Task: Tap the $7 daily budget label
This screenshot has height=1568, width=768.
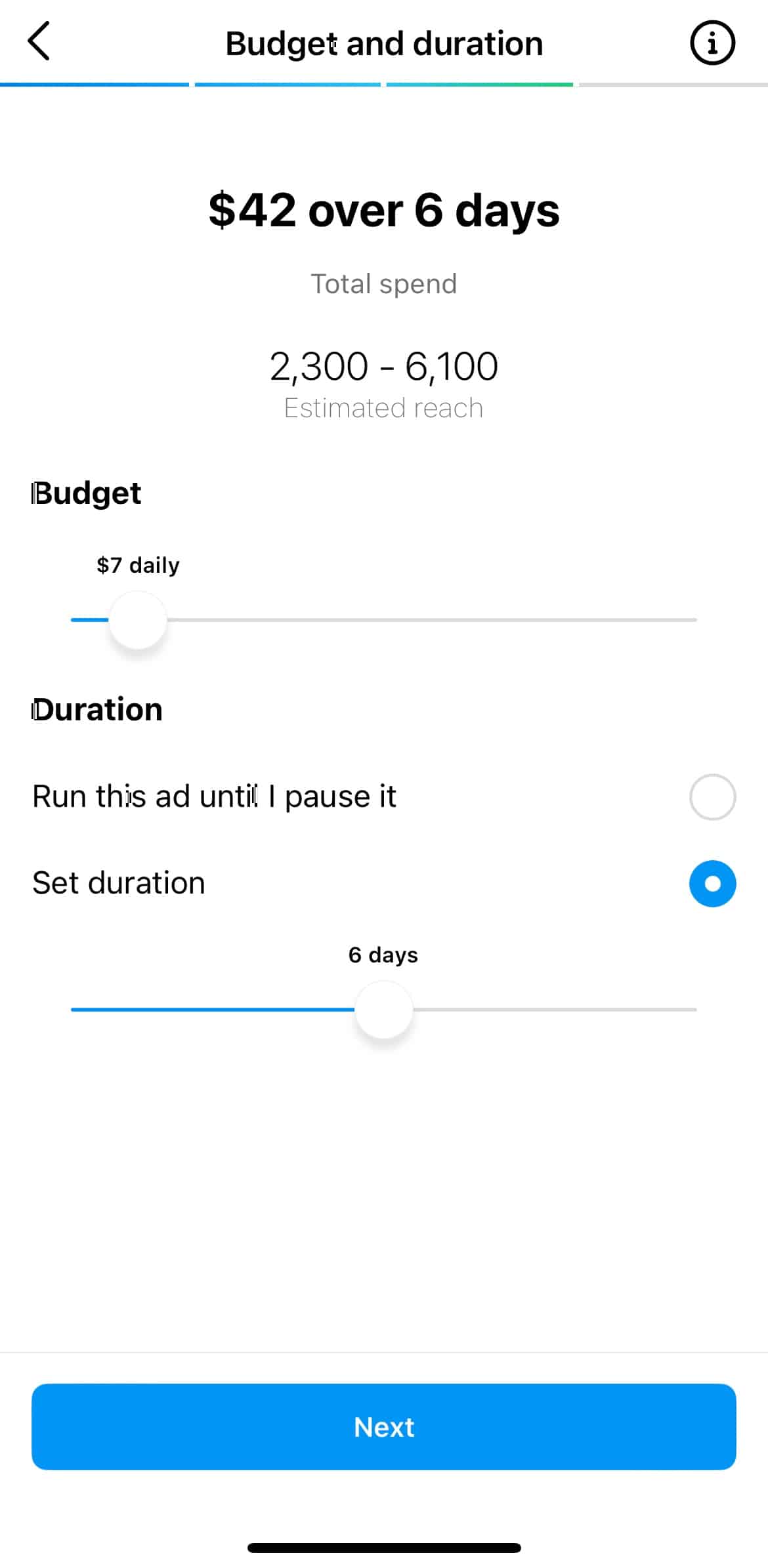Action: pyautogui.click(x=138, y=564)
